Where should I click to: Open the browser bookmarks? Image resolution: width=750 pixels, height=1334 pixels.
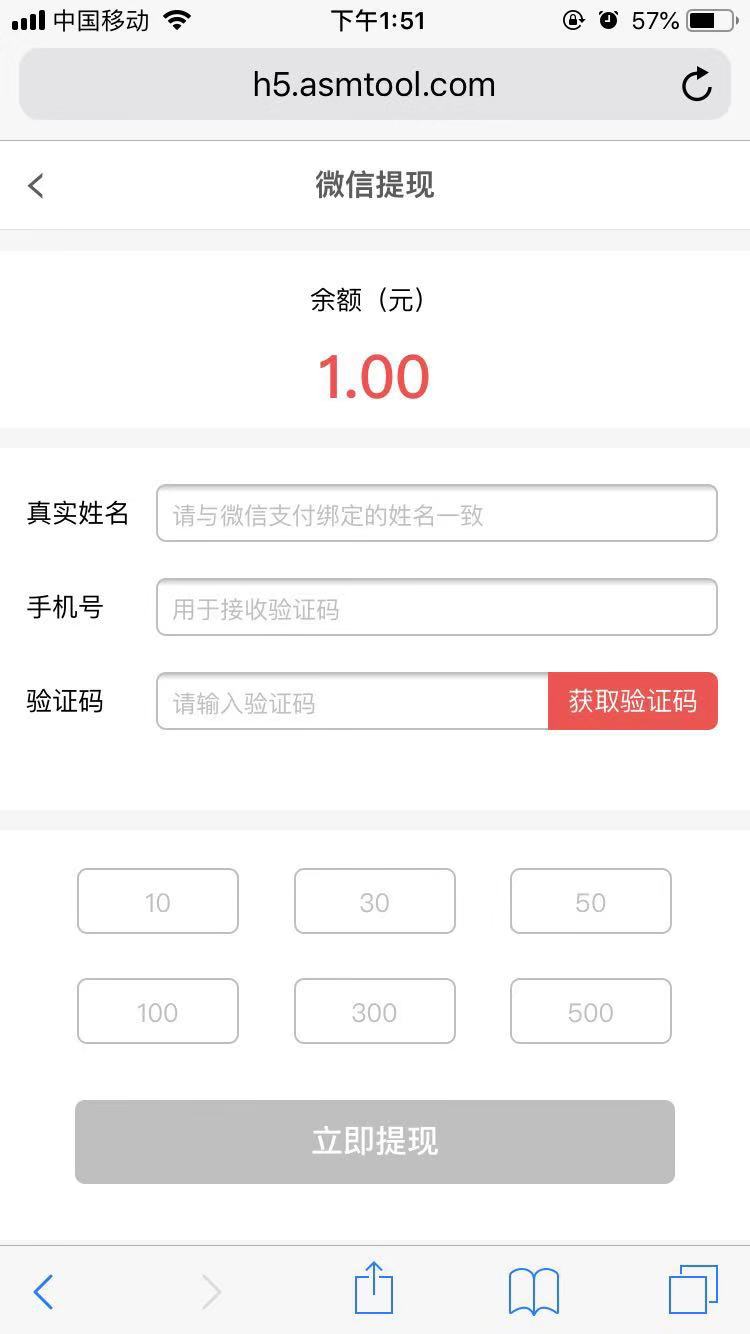click(534, 1292)
